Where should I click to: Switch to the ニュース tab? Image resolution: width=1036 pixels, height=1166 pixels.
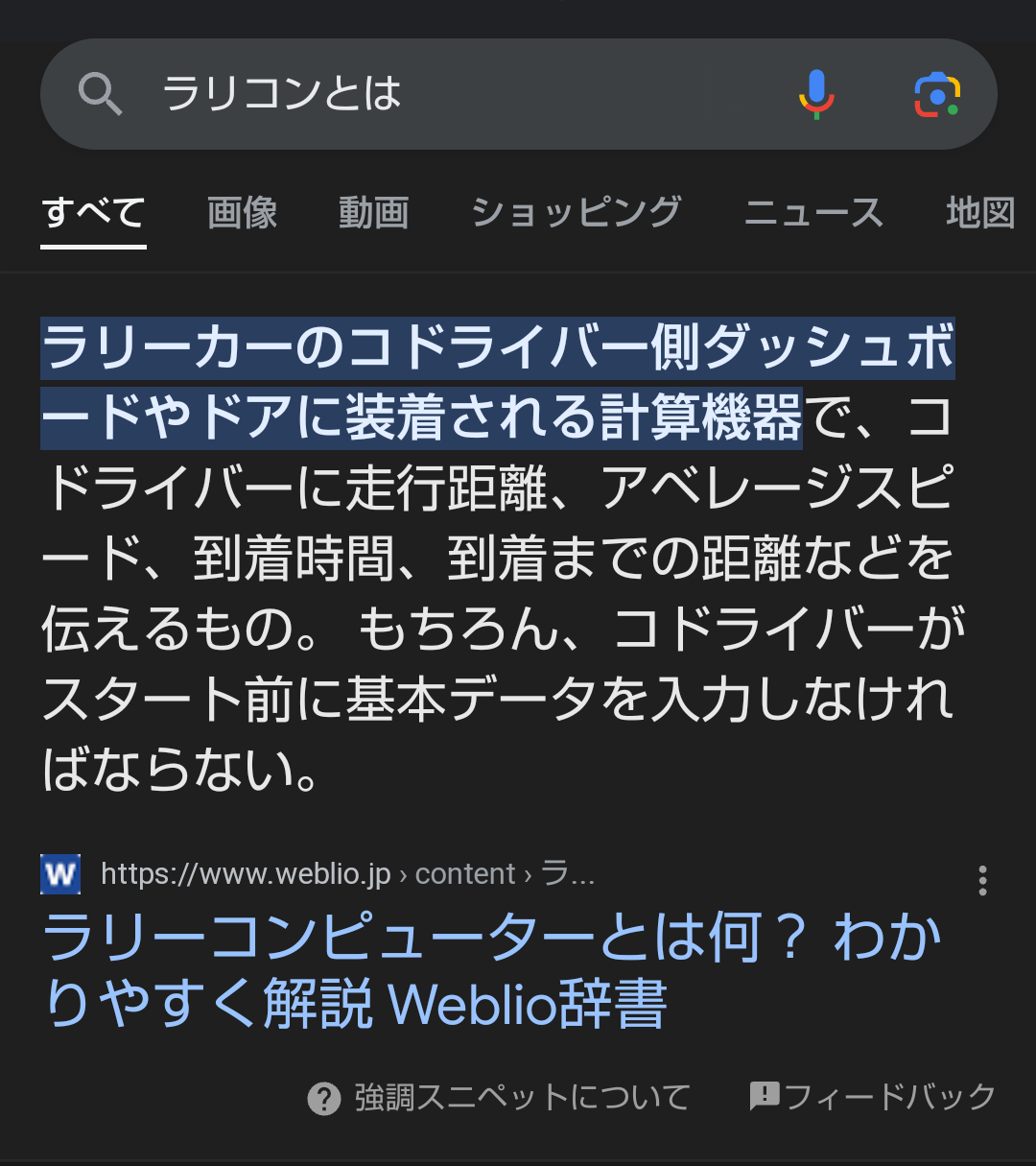point(813,213)
